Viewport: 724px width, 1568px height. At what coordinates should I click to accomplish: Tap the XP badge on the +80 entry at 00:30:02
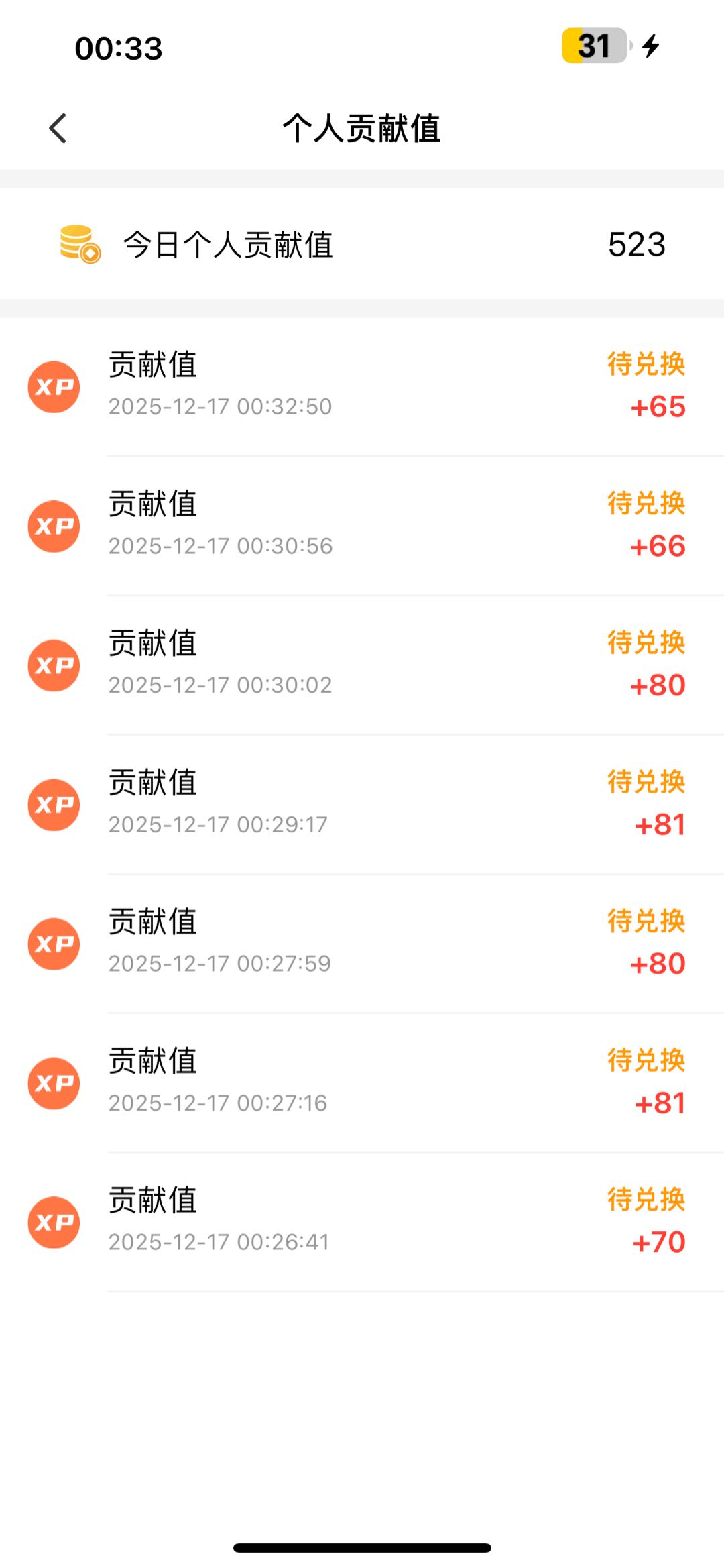54,665
